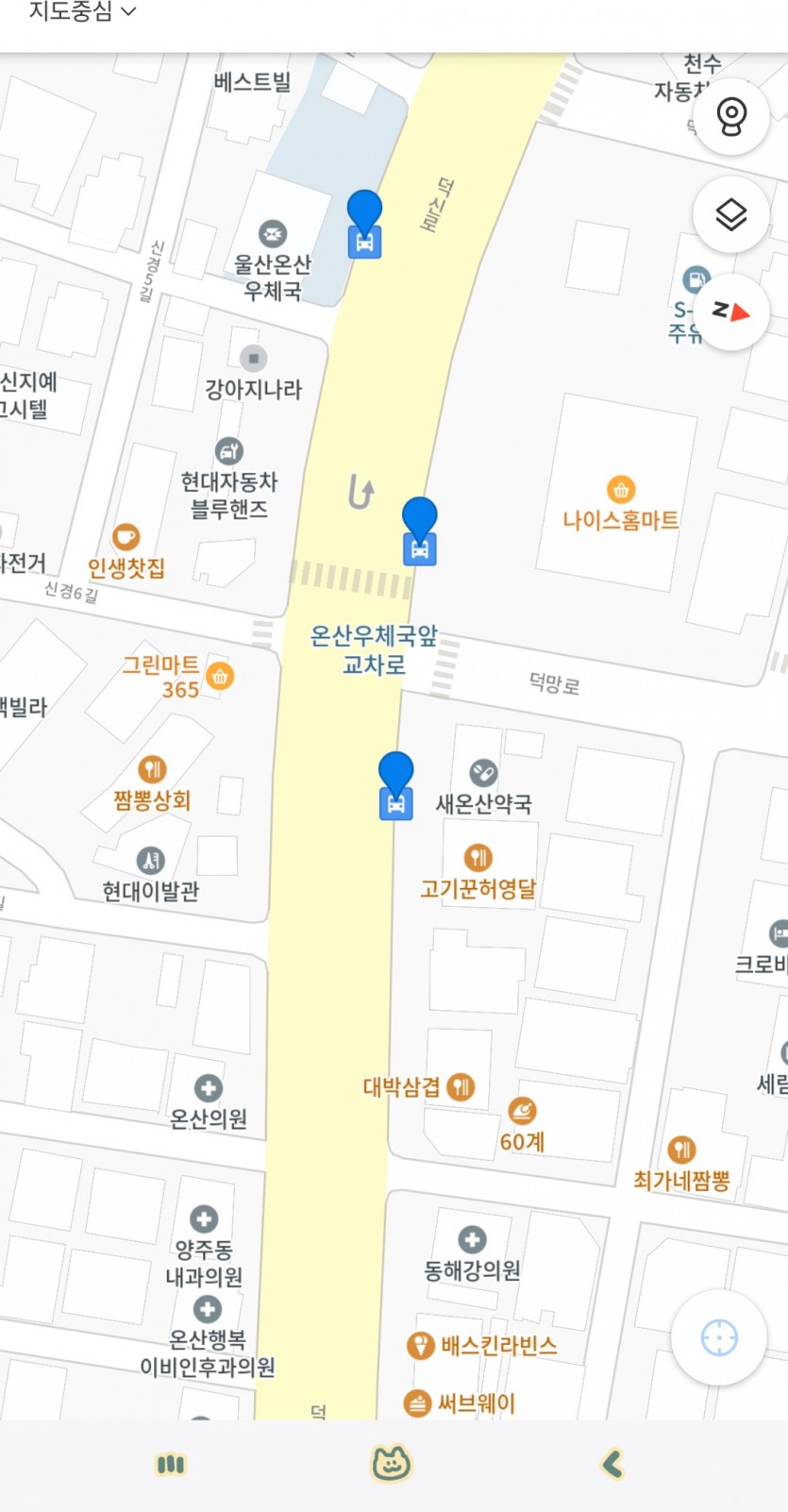Viewport: 788px width, 1512px height.
Task: Open recent apps from bottom bar
Action: (x=171, y=1464)
